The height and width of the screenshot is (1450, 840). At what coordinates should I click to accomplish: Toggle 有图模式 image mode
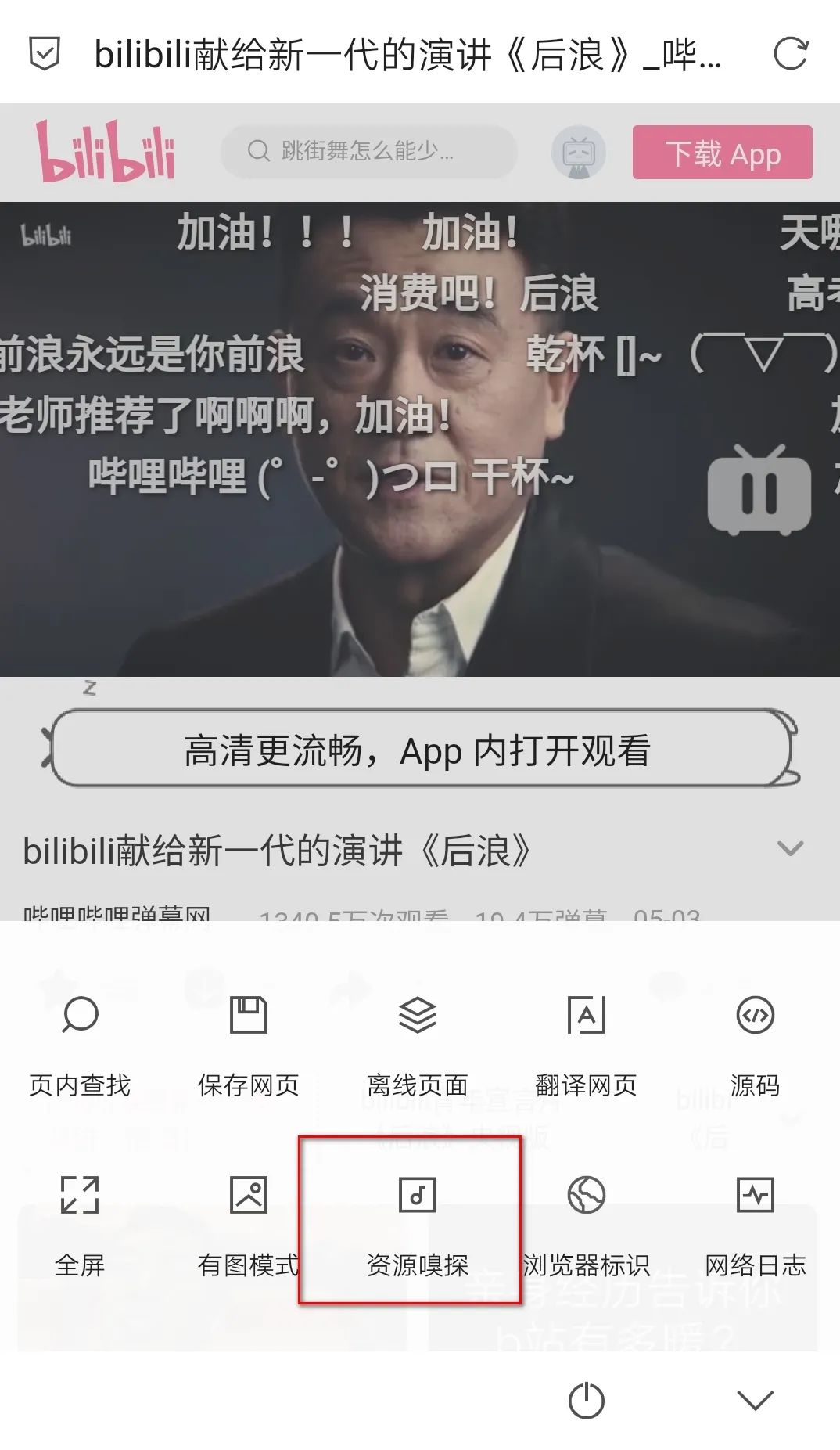(x=249, y=1226)
